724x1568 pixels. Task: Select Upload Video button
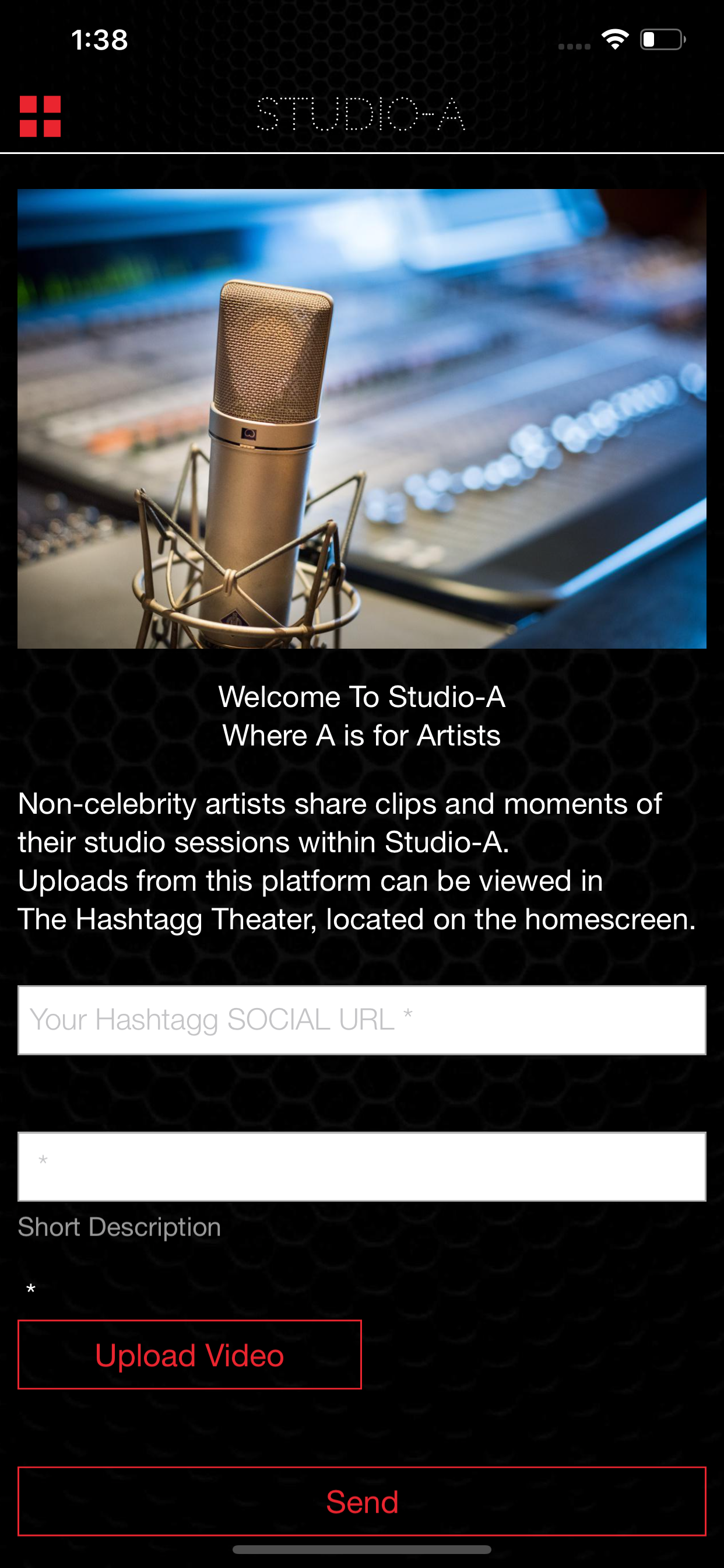pos(190,1354)
